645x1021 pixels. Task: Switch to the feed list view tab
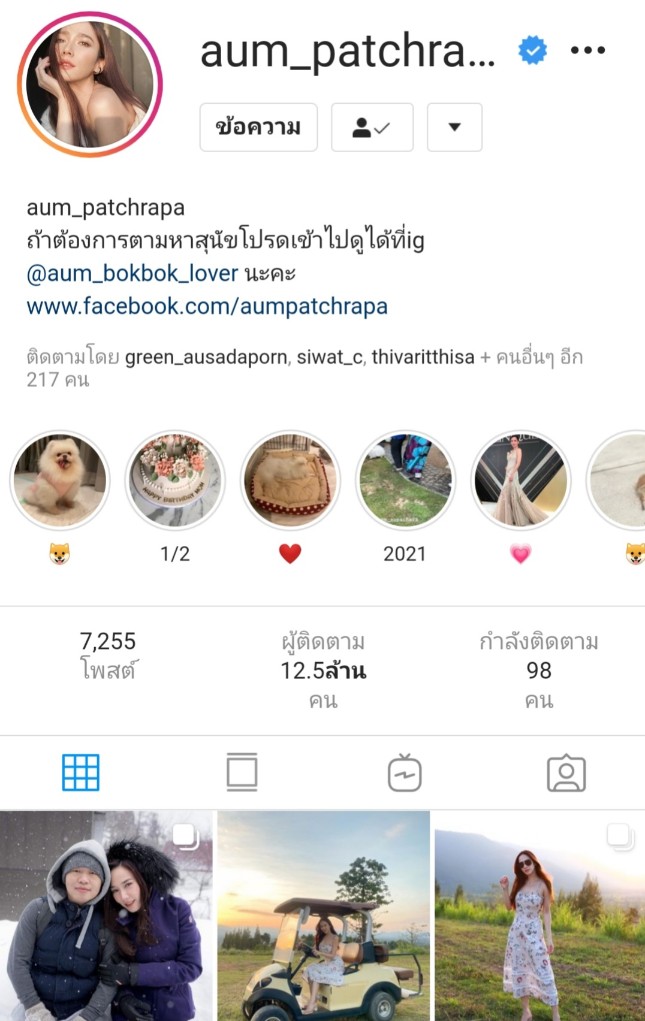pos(242,773)
